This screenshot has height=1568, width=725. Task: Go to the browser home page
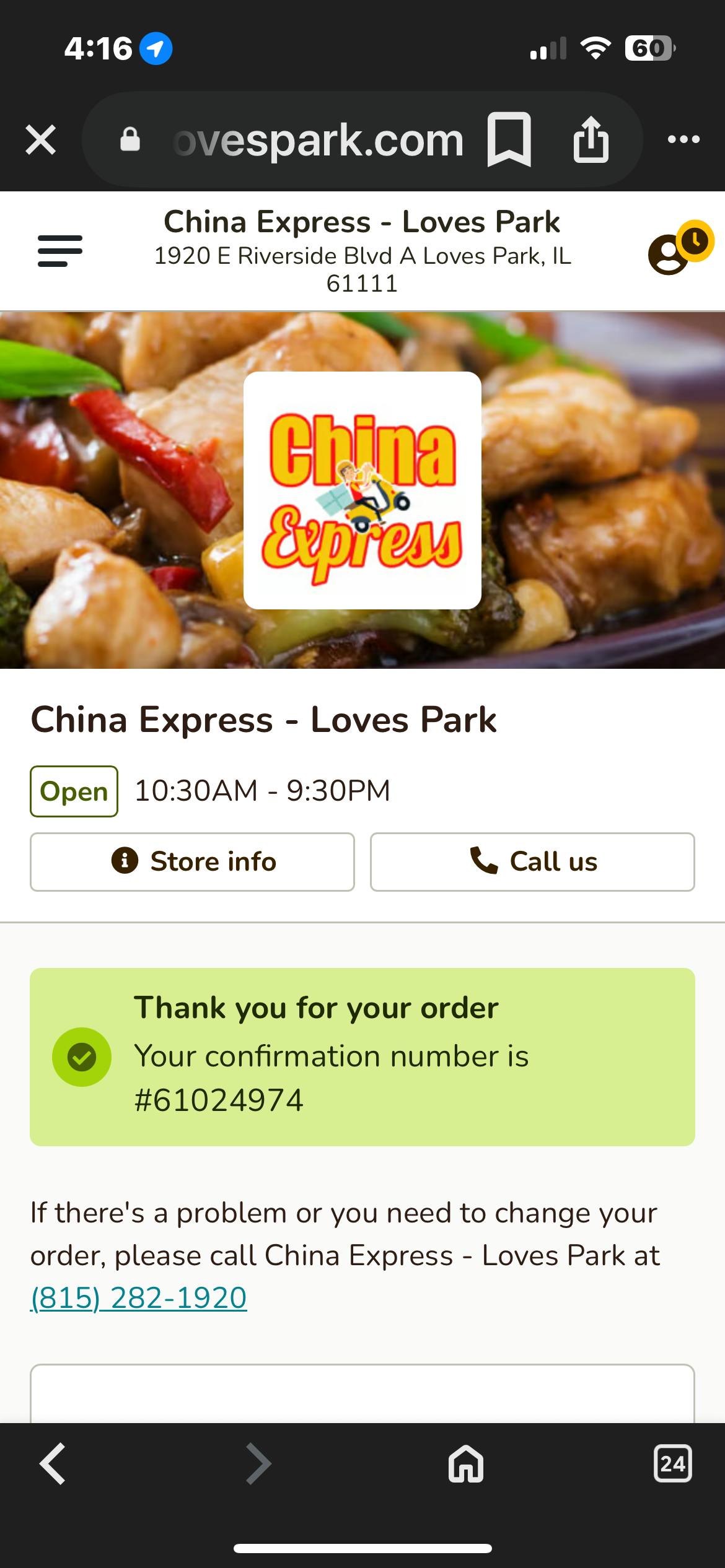pyautogui.click(x=466, y=1464)
